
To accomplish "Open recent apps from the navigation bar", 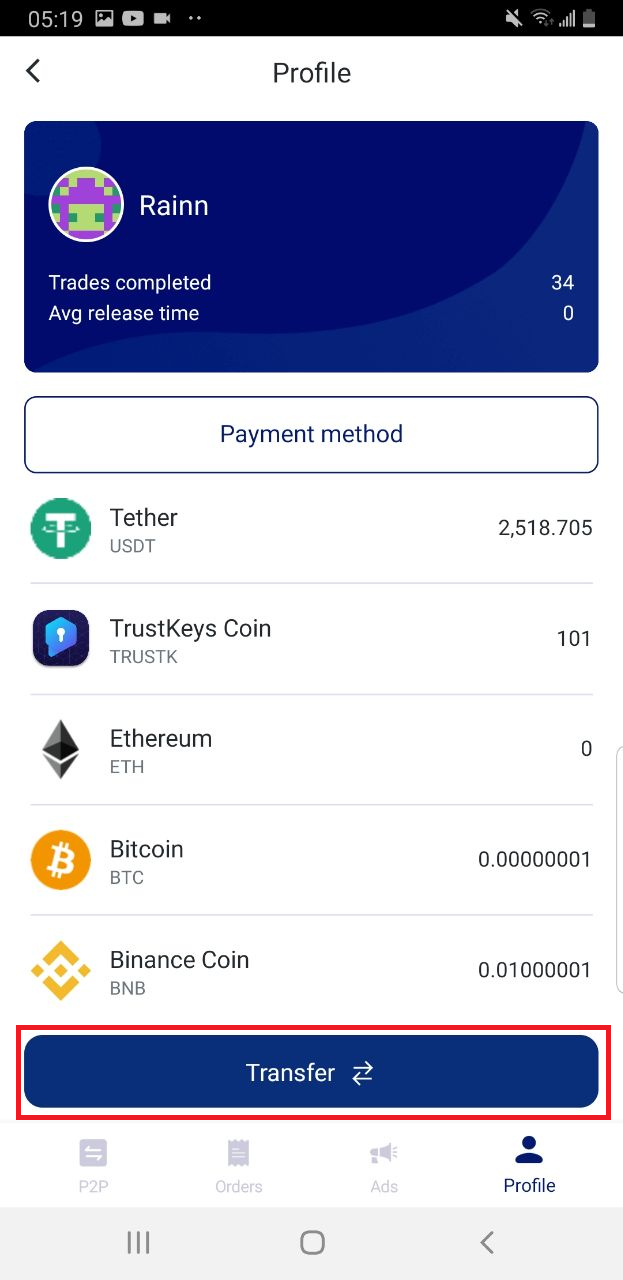I will (138, 1242).
